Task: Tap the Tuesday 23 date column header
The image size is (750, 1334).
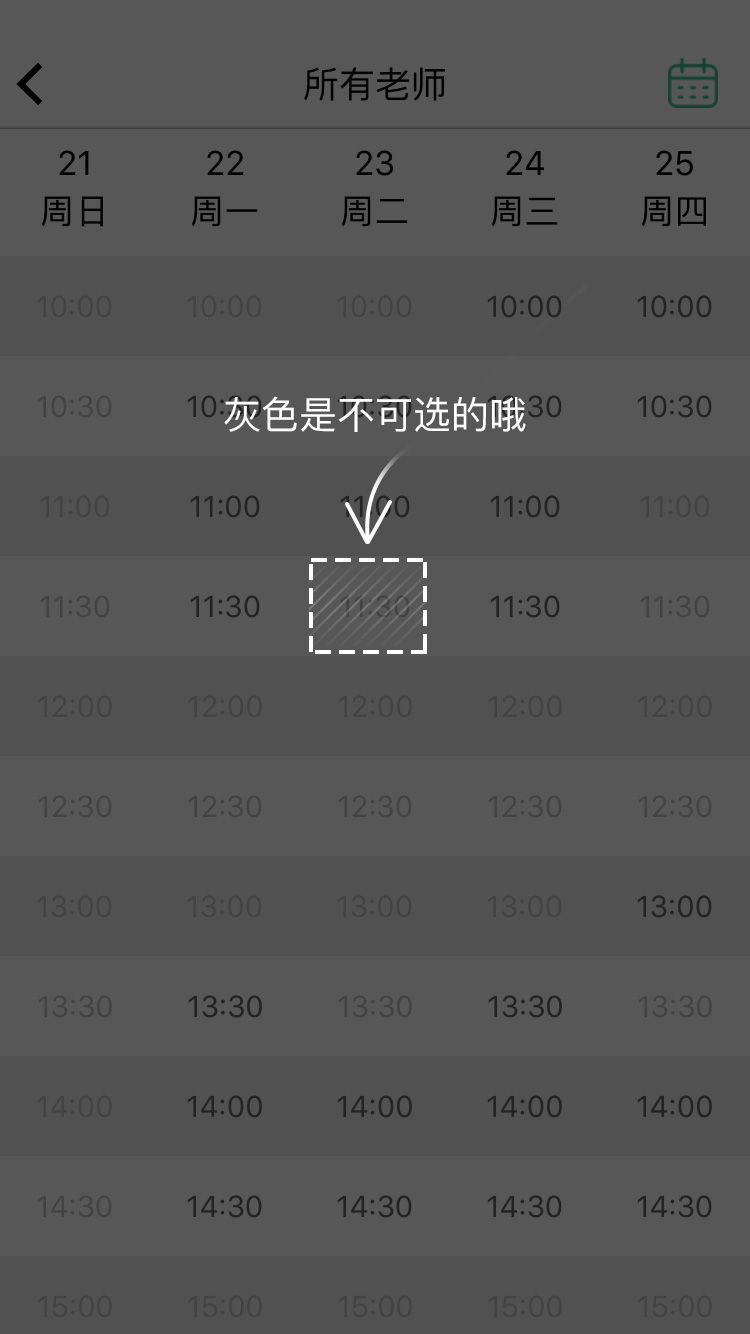Action: pos(375,188)
